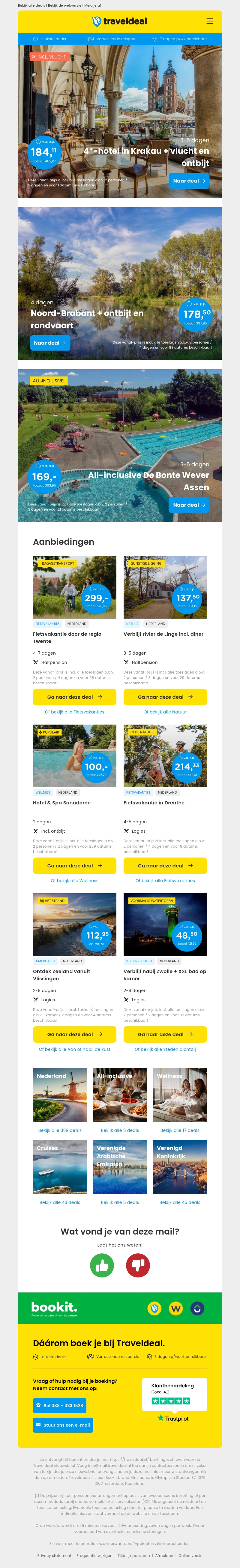View all 45 Verenigd Koninkrijk deals
The height and width of the screenshot is (1568, 240).
[180, 1202]
